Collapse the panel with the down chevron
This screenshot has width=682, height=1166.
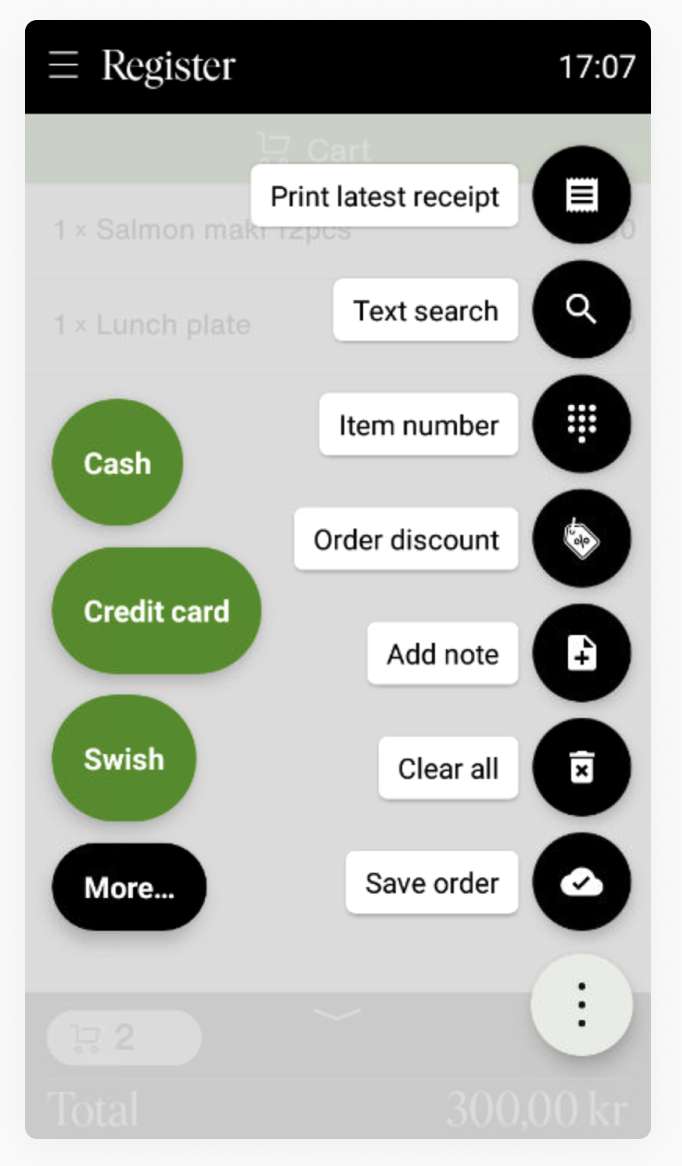pyautogui.click(x=338, y=1014)
